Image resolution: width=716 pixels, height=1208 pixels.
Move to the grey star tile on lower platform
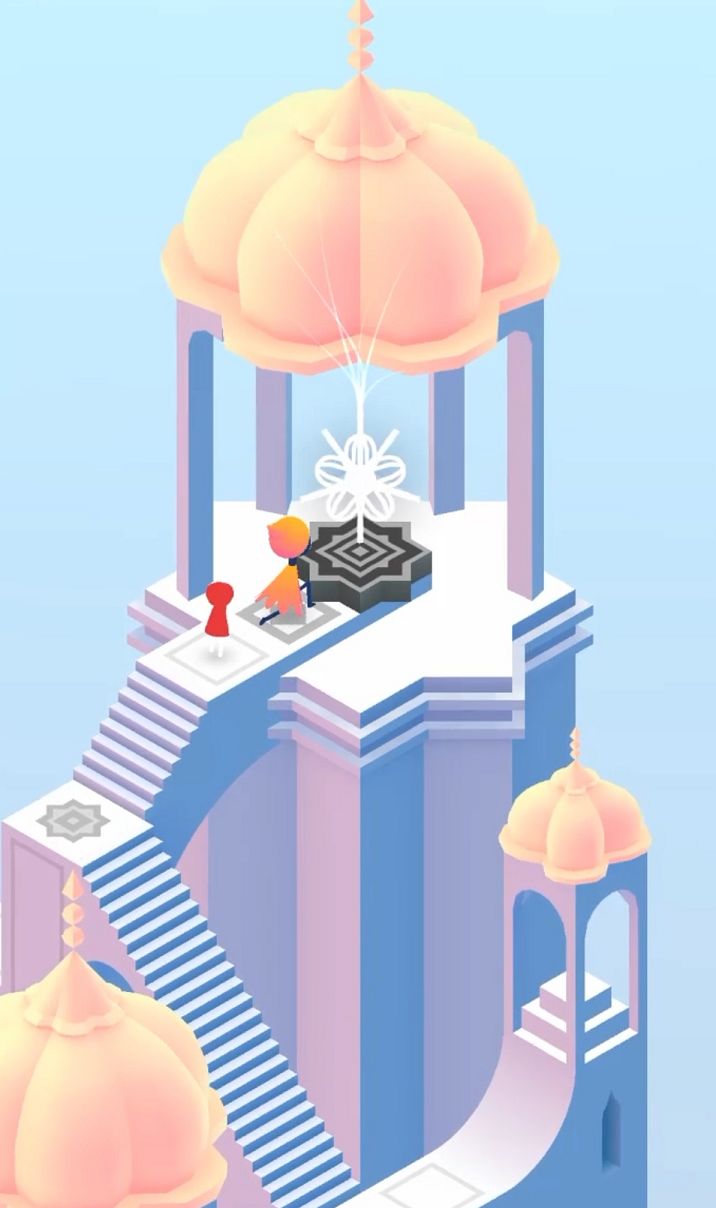click(x=74, y=821)
